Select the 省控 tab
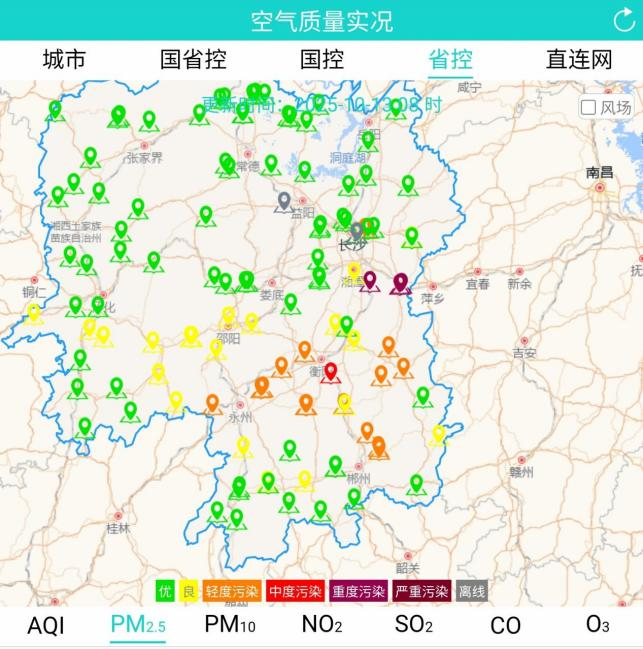643x649 pixels. [450, 59]
